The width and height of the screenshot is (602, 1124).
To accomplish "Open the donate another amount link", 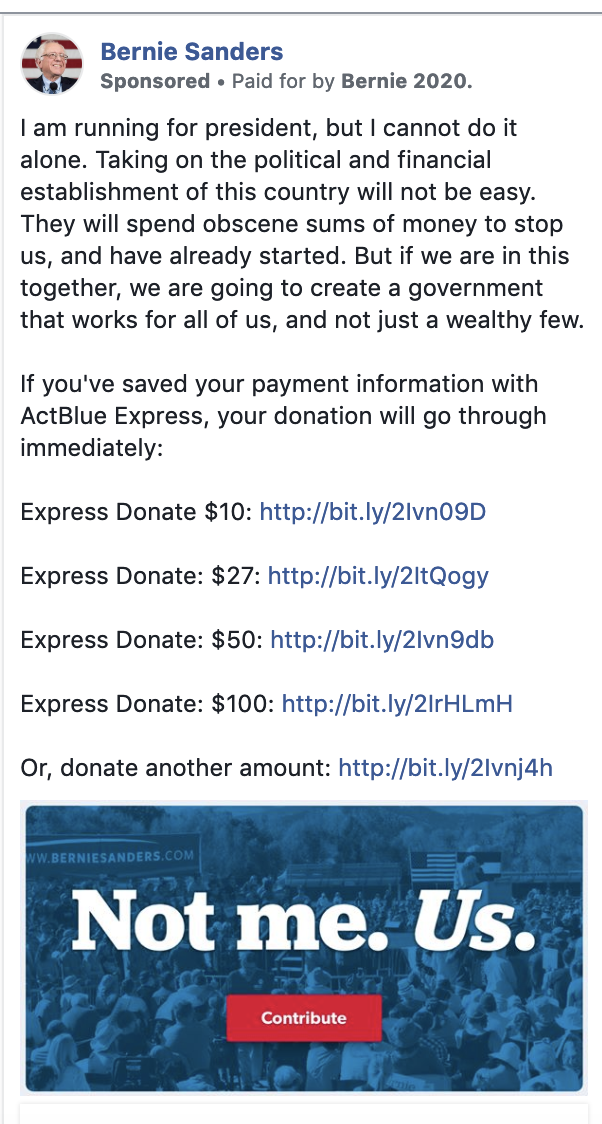I will pyautogui.click(x=445, y=768).
